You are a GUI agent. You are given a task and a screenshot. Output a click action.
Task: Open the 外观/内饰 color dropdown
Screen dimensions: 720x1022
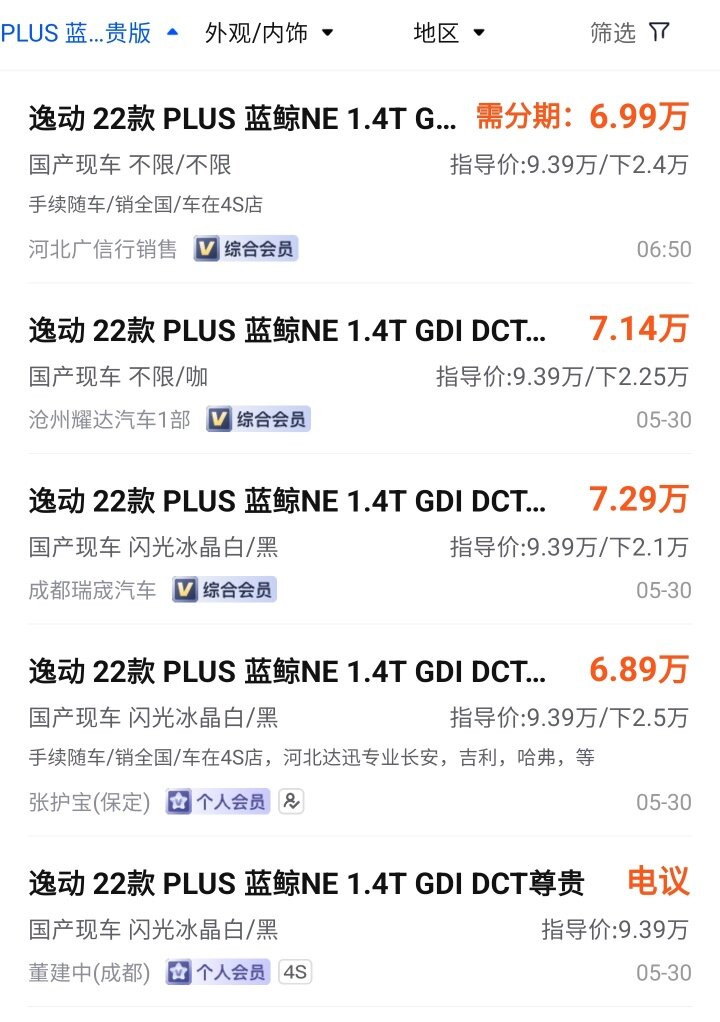click(x=268, y=33)
